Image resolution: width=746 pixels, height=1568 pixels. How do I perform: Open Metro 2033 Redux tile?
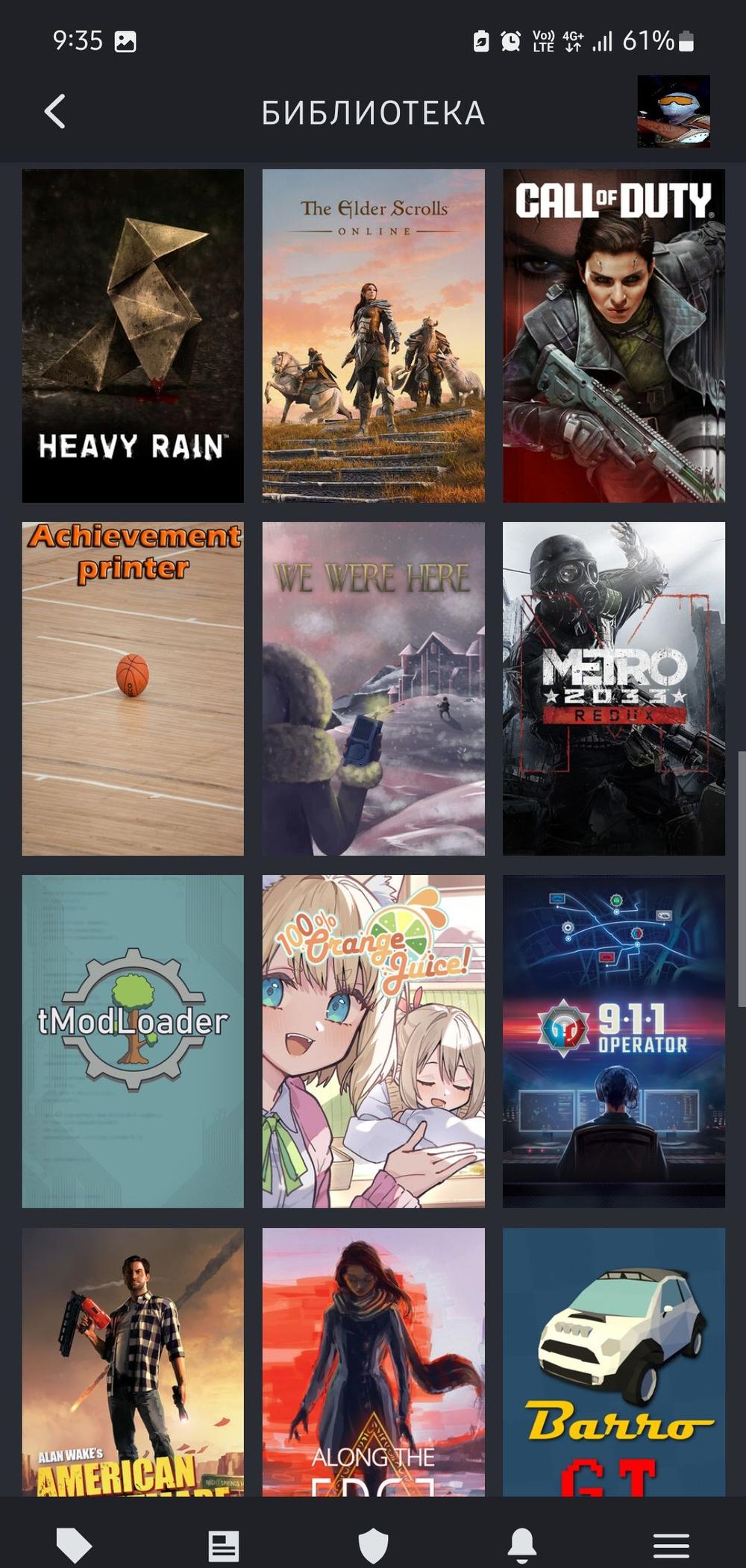pyautogui.click(x=613, y=688)
